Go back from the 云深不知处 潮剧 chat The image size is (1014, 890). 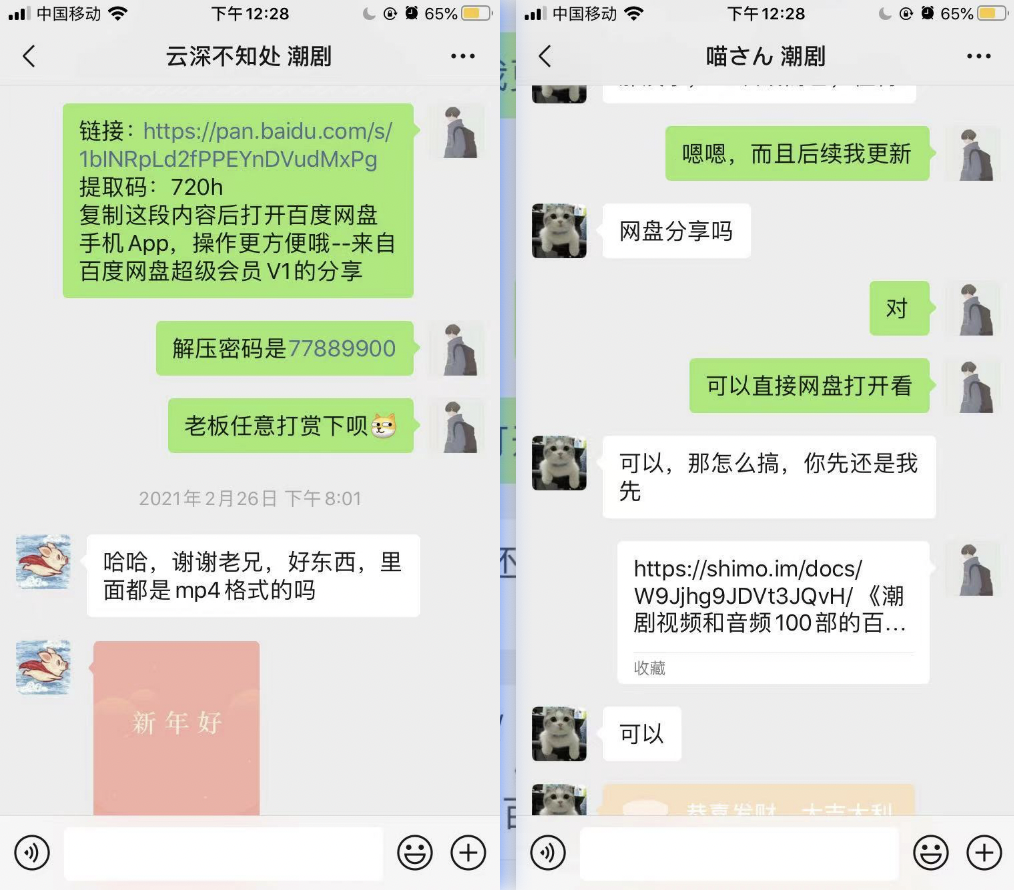29,56
